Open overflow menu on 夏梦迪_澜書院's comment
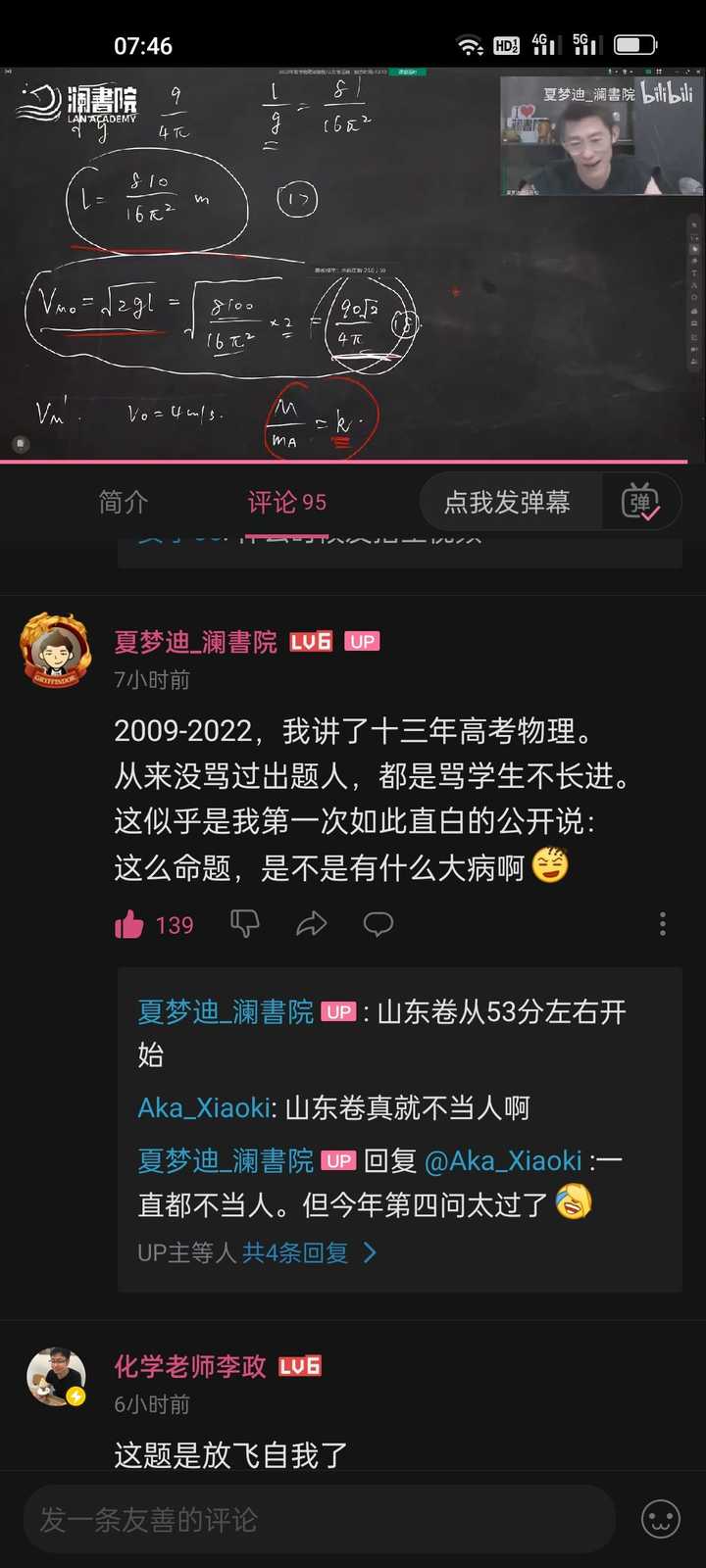The width and height of the screenshot is (706, 1568). coord(663,924)
